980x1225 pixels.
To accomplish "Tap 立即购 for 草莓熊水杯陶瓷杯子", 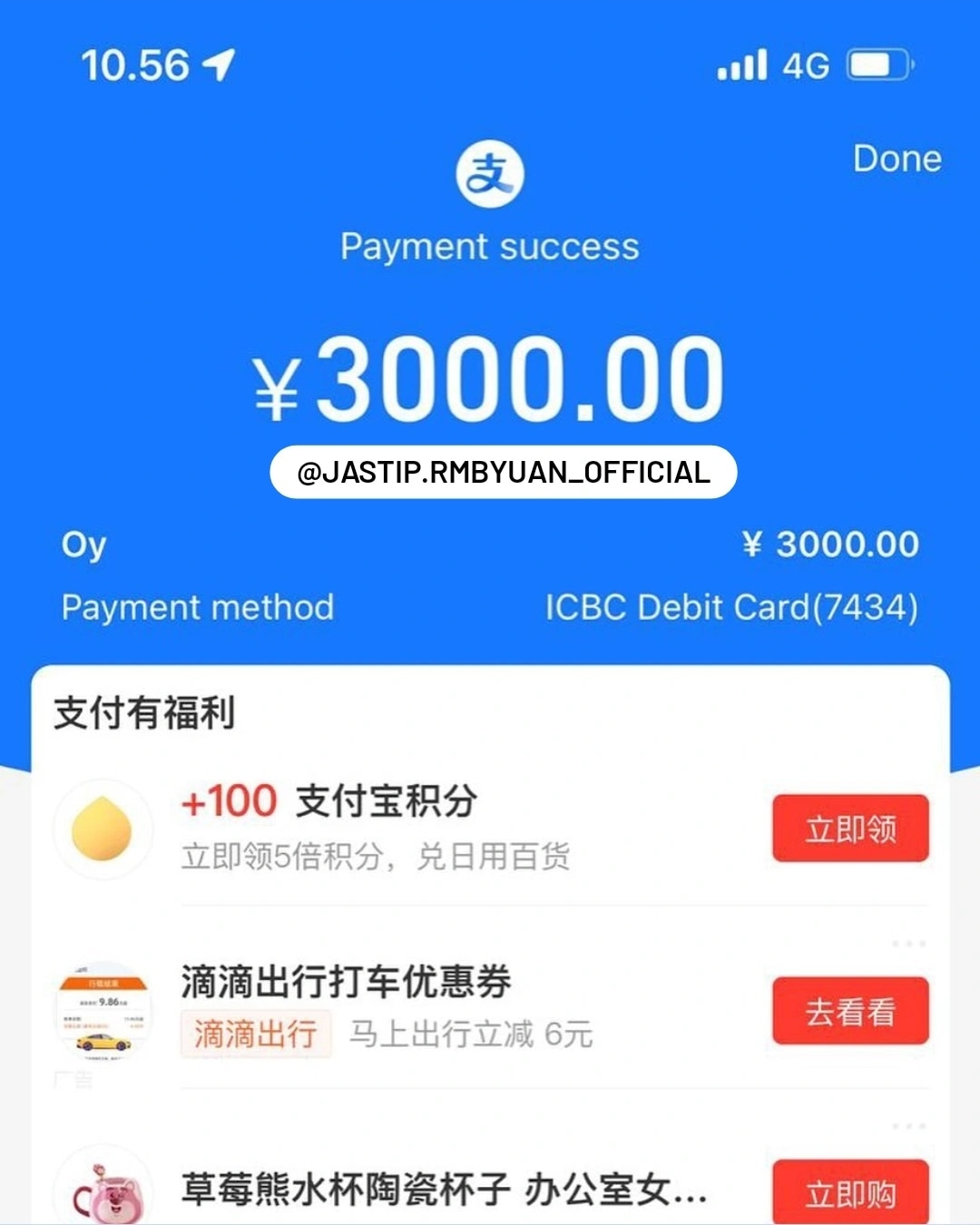I will pyautogui.click(x=850, y=1192).
